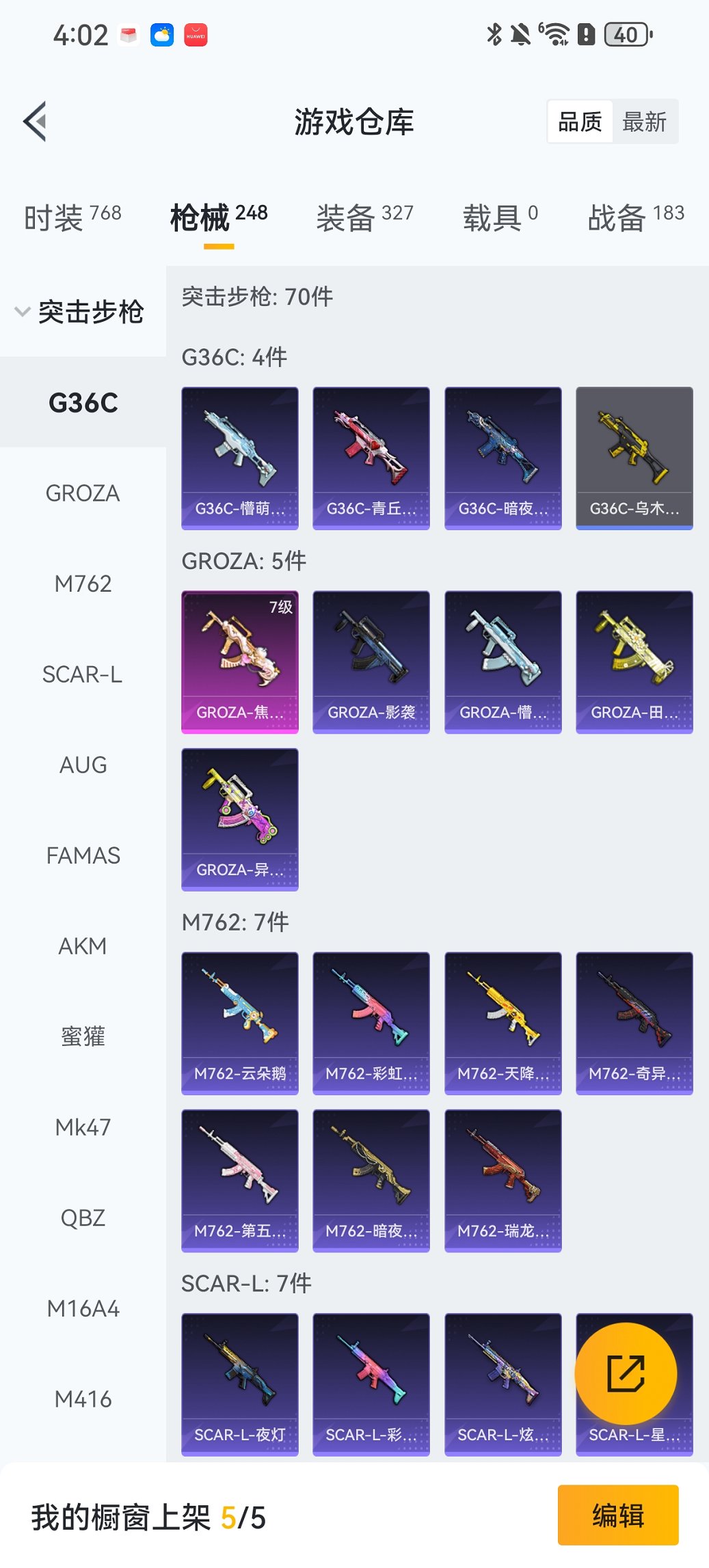Tap the yellow share floating button
Screen dimensions: 709x1568
click(x=626, y=1373)
